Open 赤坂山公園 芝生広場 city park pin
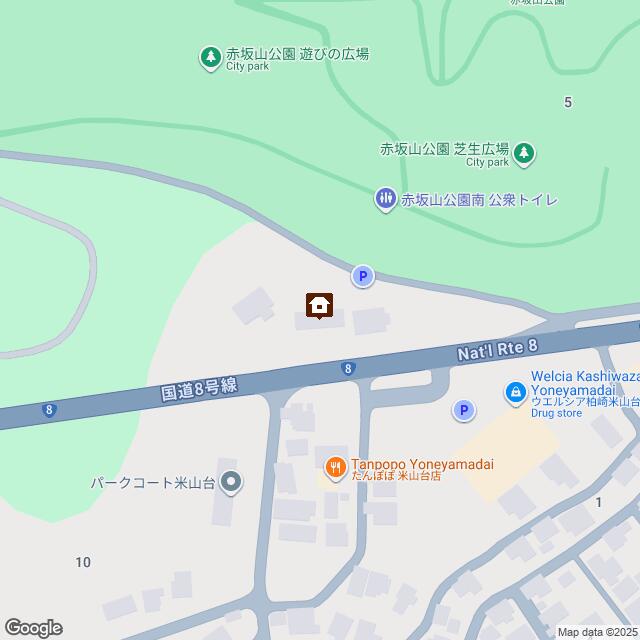 524,153
